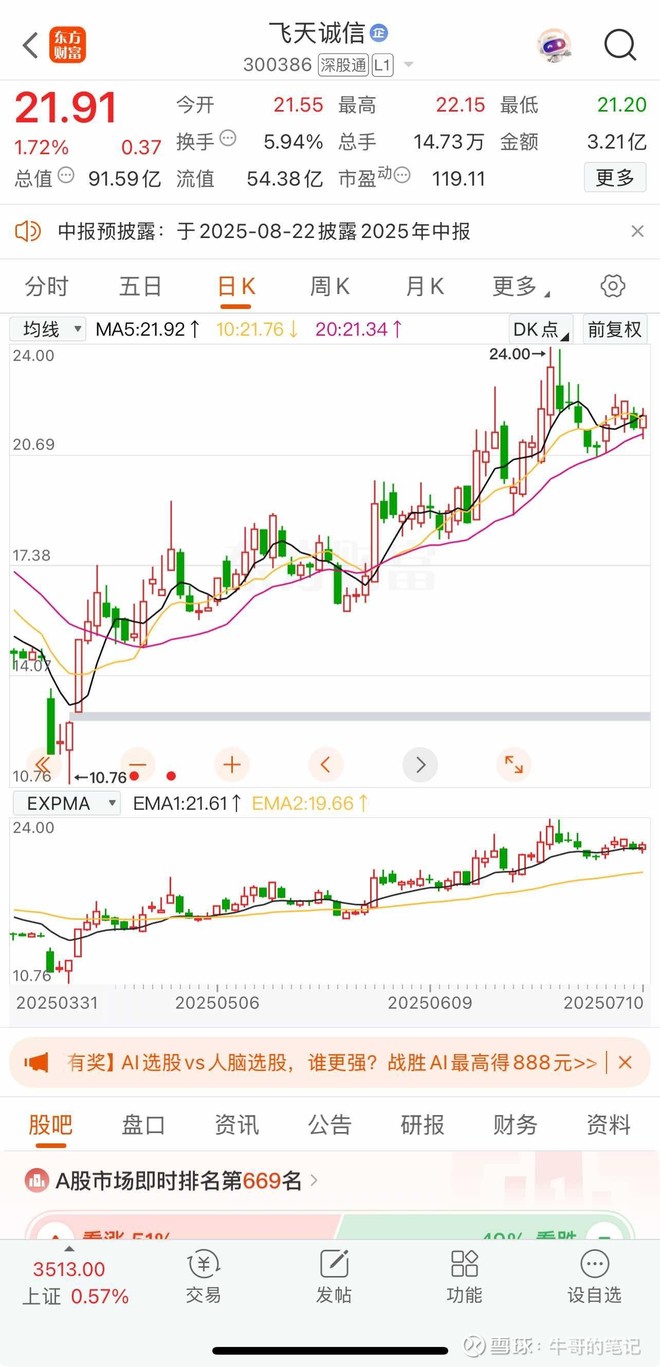This screenshot has width=660, height=1367.
Task: Create a post via 发帖
Action: tap(334, 1277)
